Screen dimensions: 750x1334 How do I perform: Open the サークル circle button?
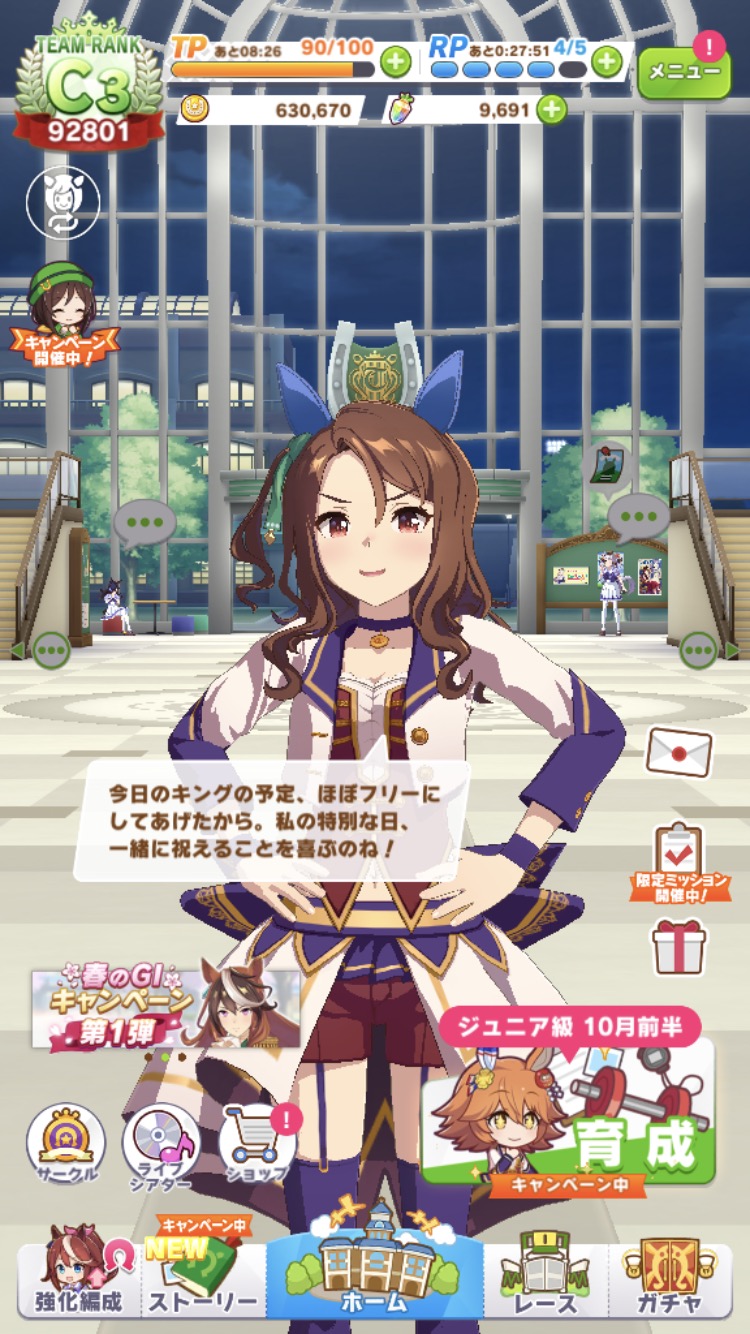coord(65,1143)
